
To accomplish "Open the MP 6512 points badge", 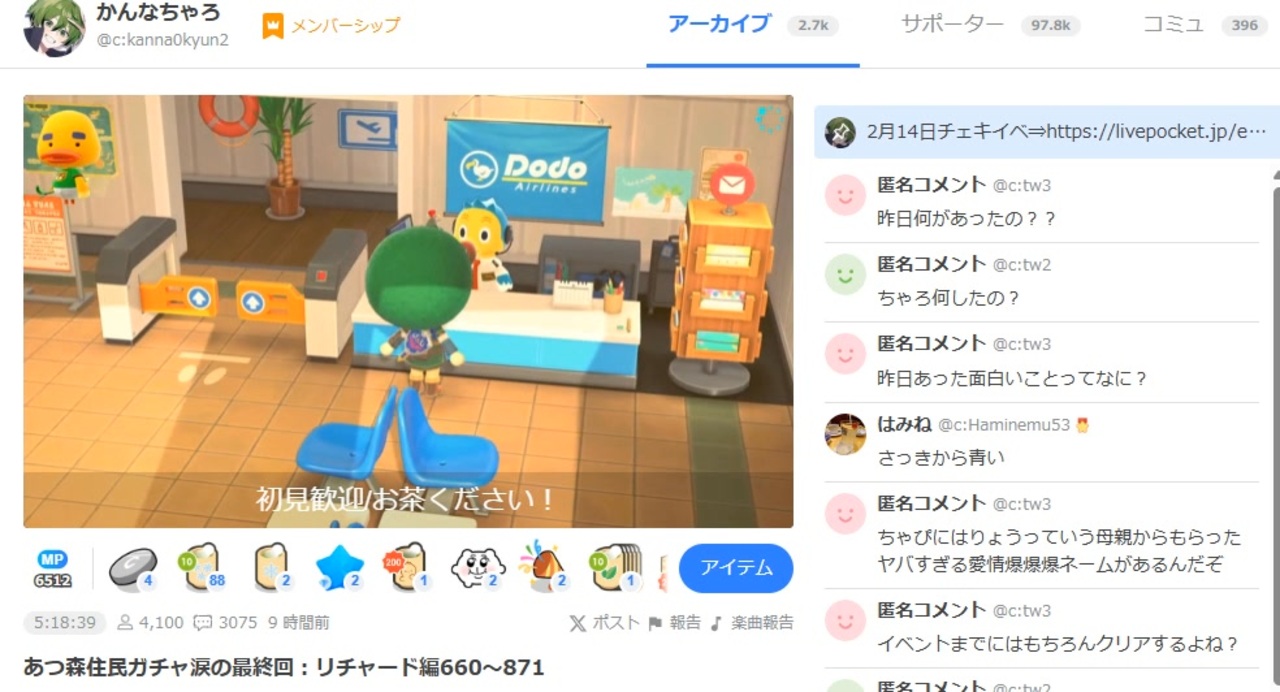I will click(x=52, y=568).
